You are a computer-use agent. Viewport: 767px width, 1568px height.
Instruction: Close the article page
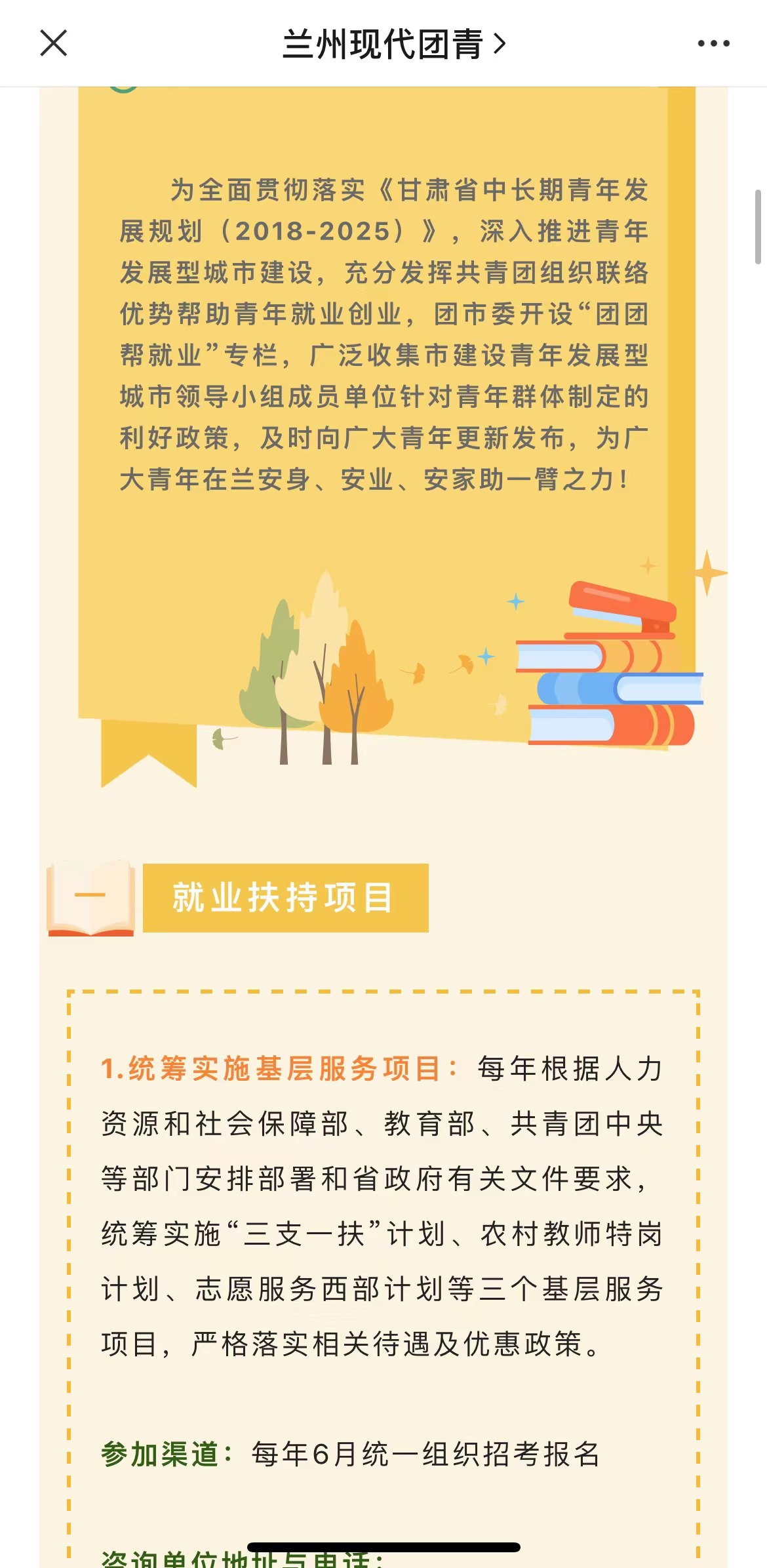point(54,44)
